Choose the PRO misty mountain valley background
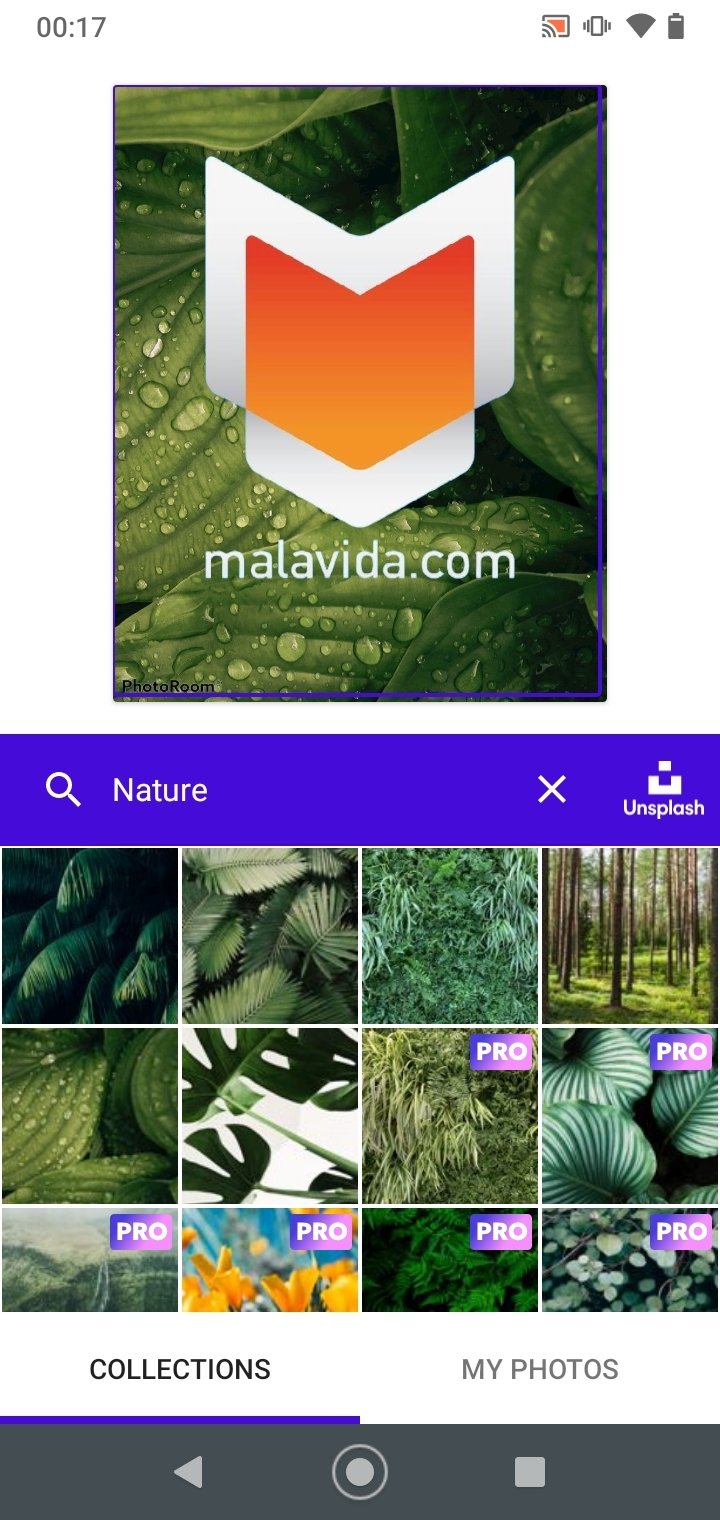The image size is (720, 1520). tap(90, 1260)
